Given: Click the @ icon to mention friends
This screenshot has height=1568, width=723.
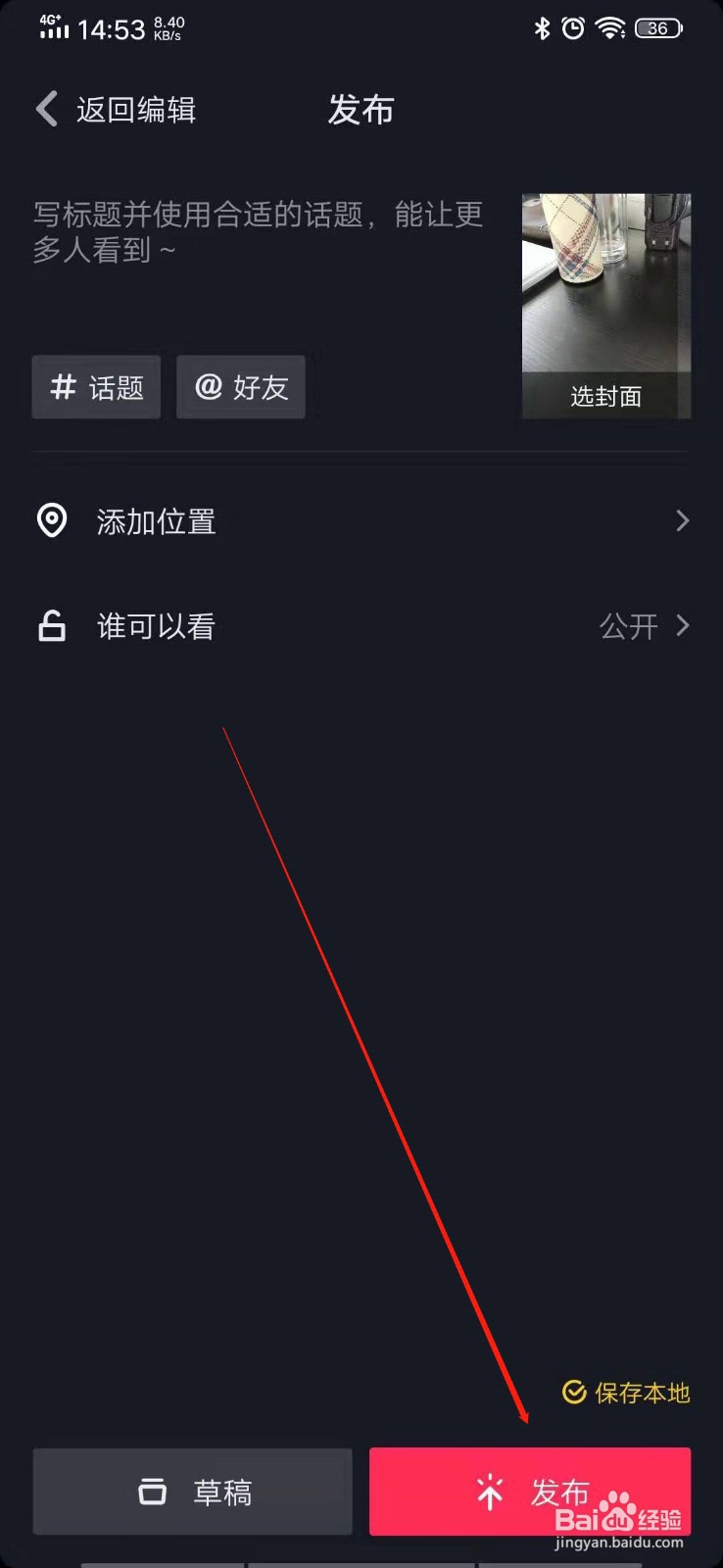Looking at the screenshot, I should [209, 387].
